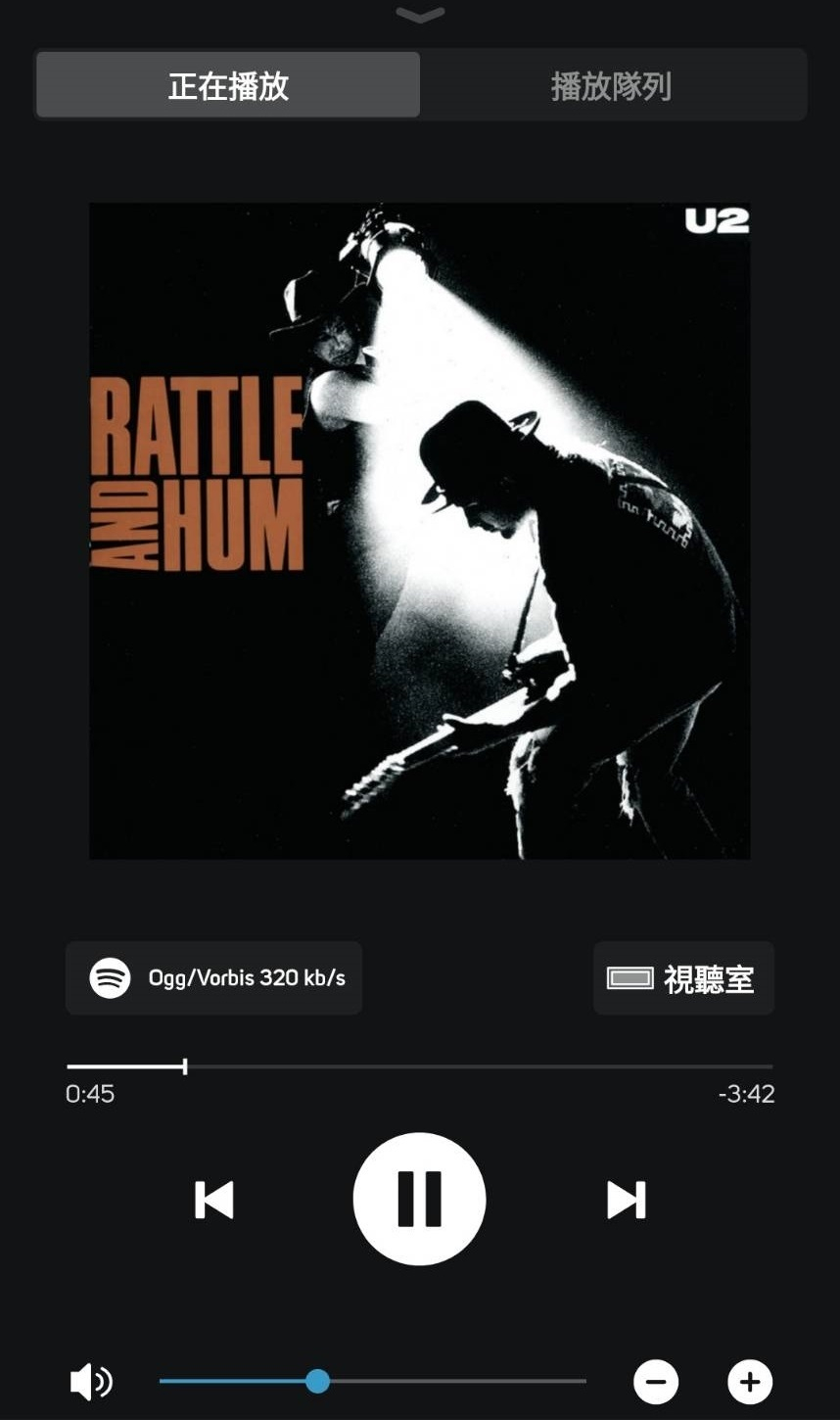Increase volume with the plus button
The width and height of the screenshot is (840, 1420).
(750, 1382)
